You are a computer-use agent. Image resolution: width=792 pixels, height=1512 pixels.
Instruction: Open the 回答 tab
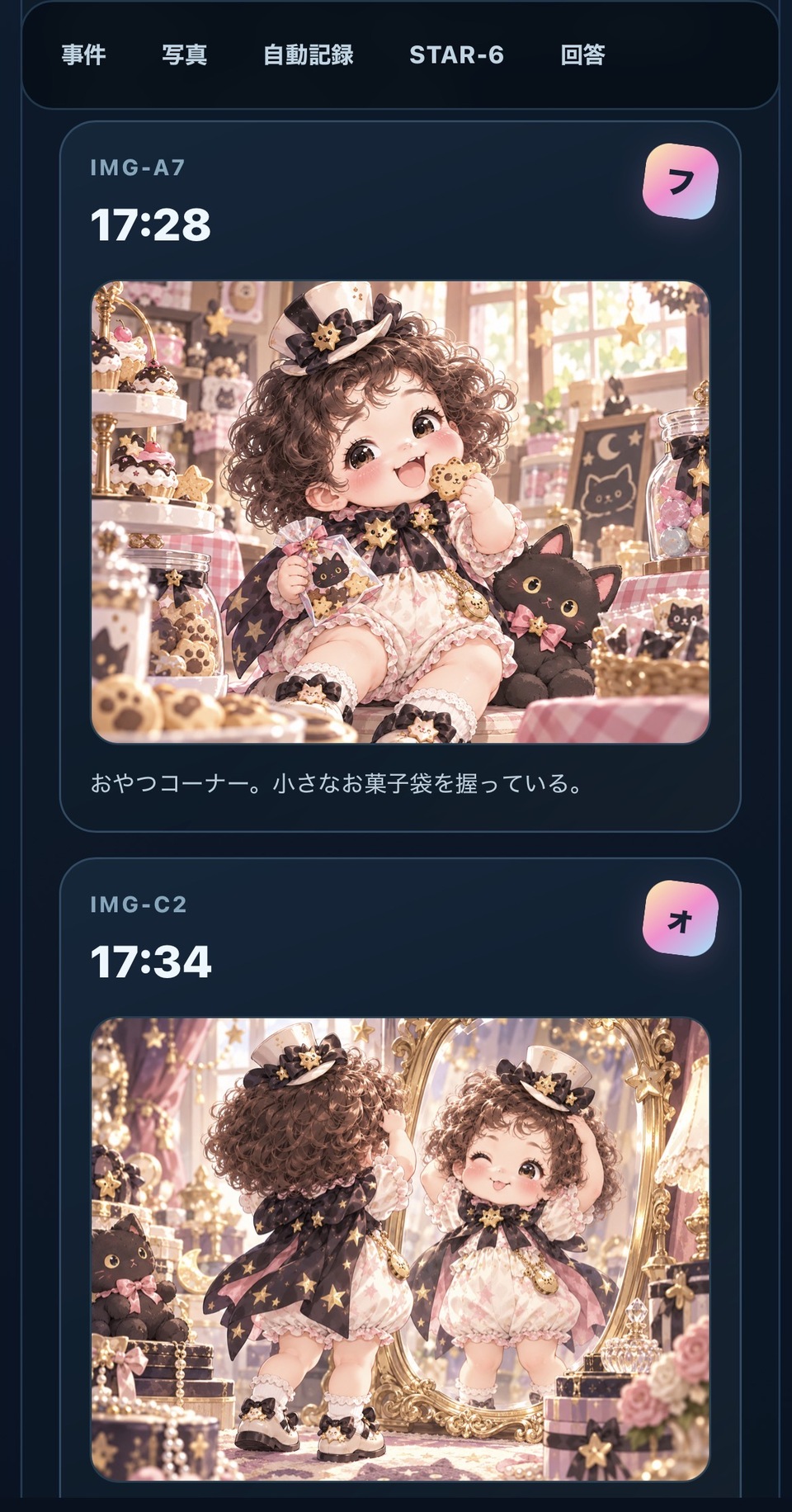tap(582, 55)
